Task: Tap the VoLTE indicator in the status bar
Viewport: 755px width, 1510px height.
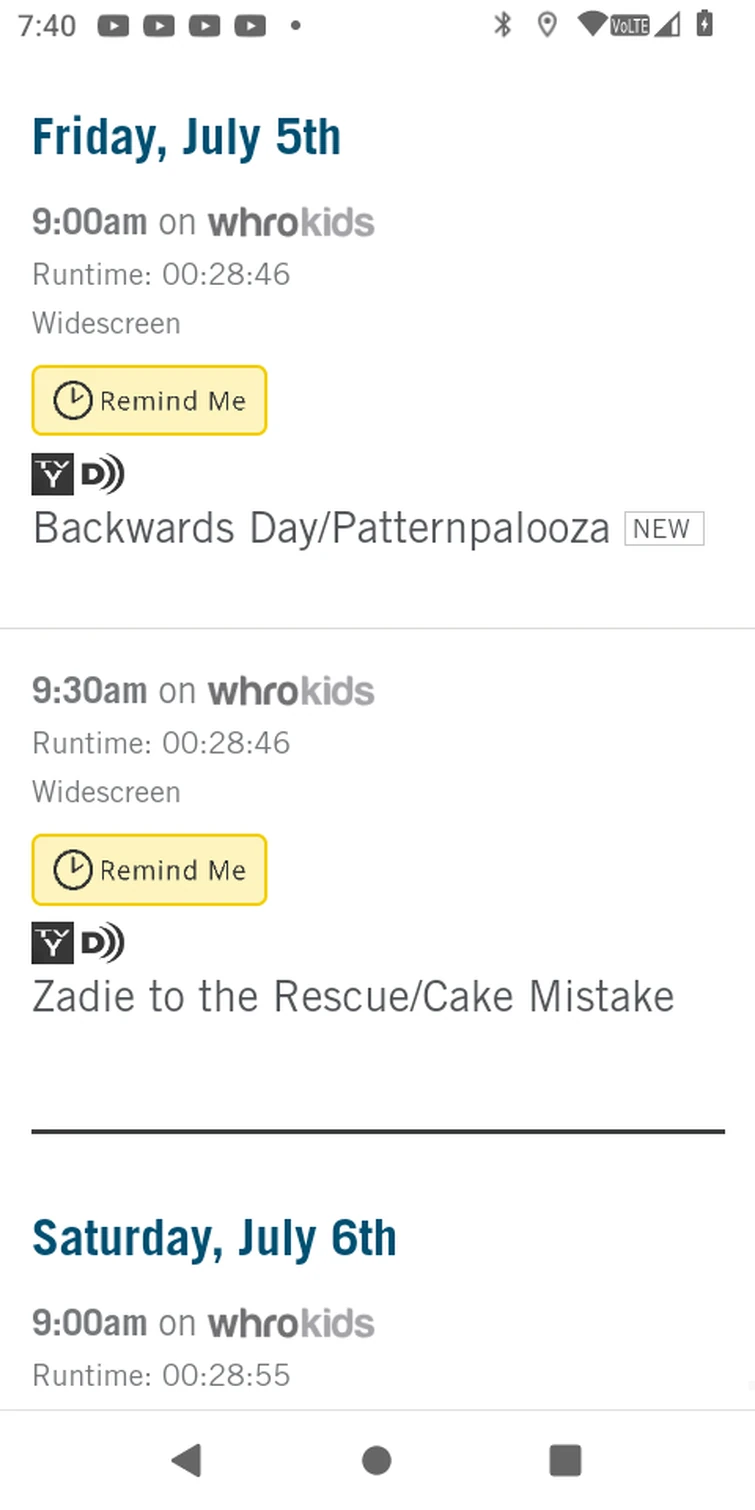Action: 630,26
